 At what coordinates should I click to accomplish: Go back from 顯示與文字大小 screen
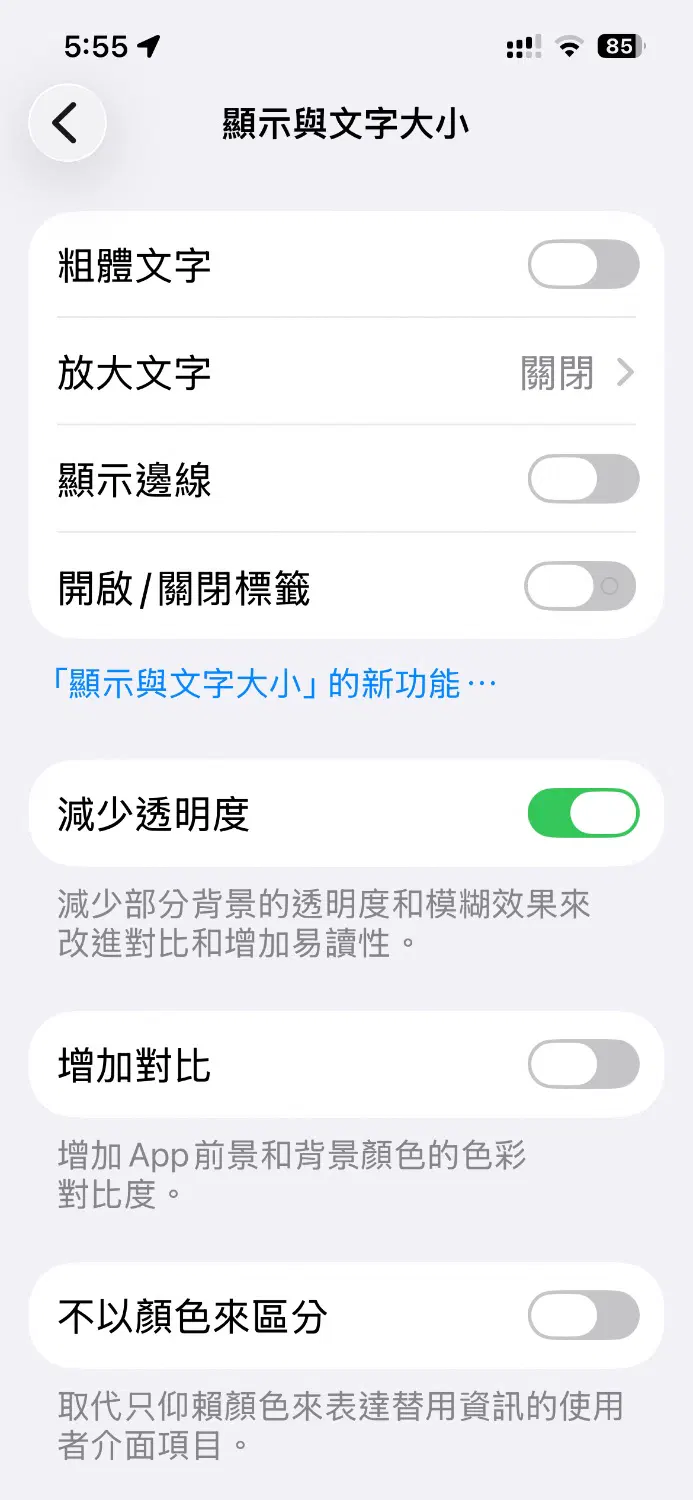pyautogui.click(x=66, y=123)
